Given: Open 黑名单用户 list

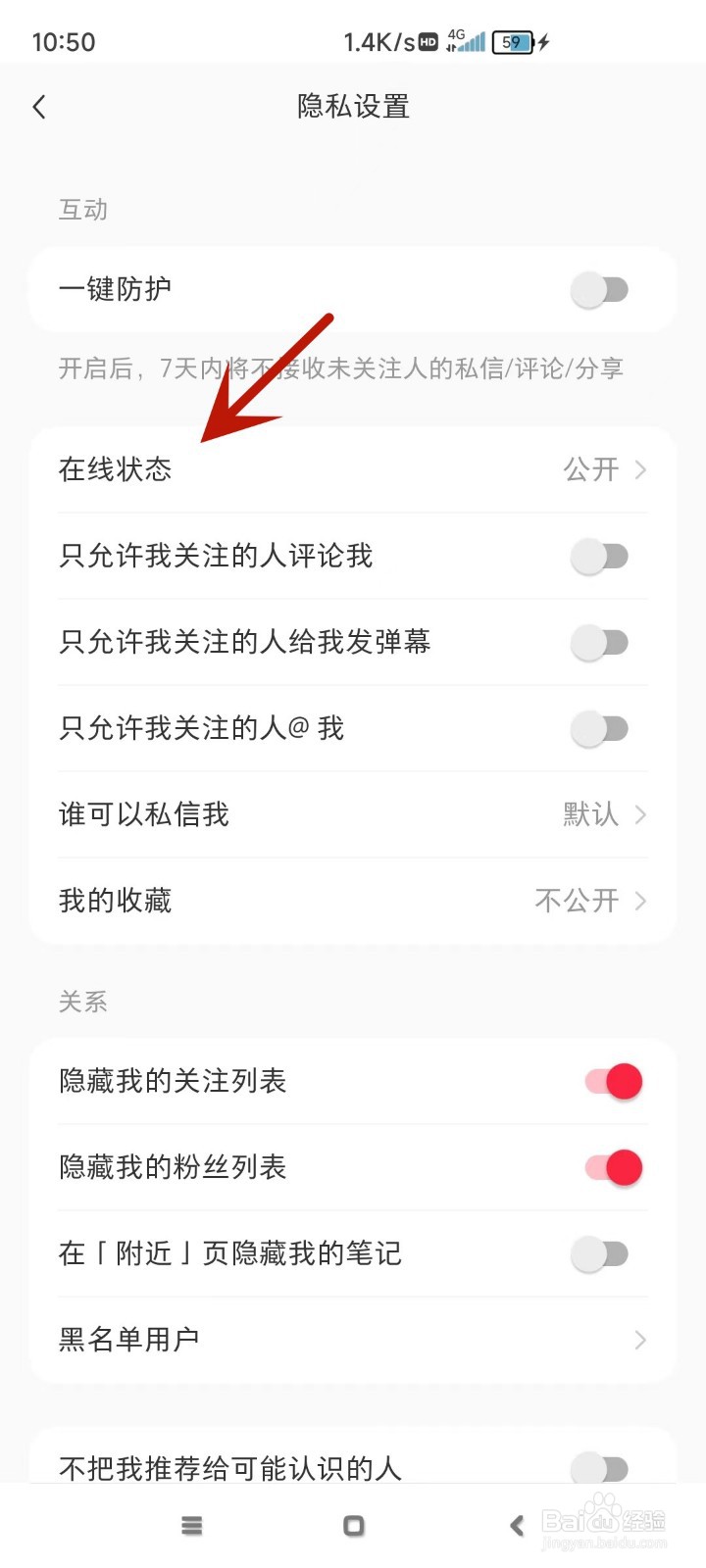Looking at the screenshot, I should point(353,1340).
